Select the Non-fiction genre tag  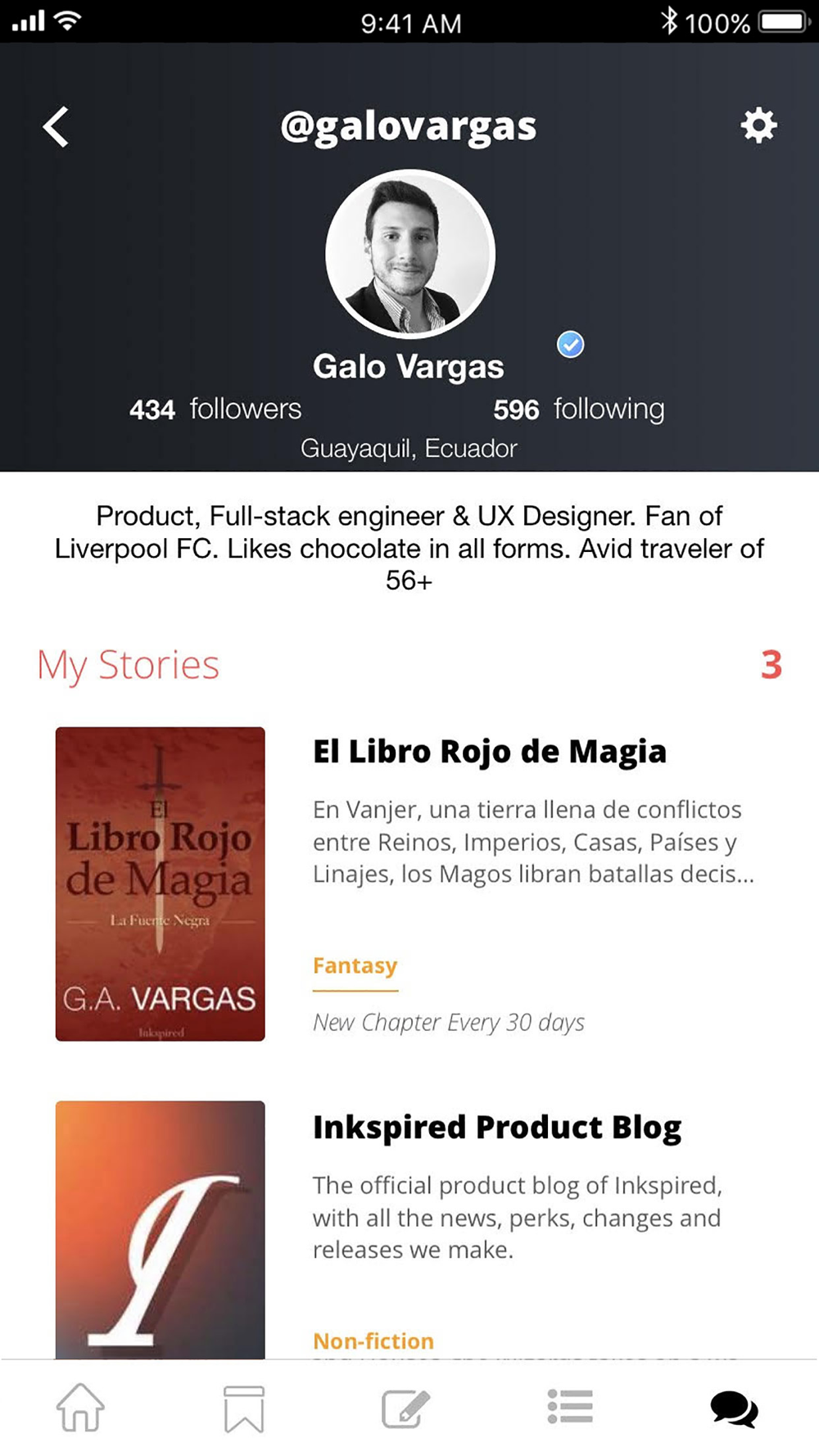click(373, 1341)
